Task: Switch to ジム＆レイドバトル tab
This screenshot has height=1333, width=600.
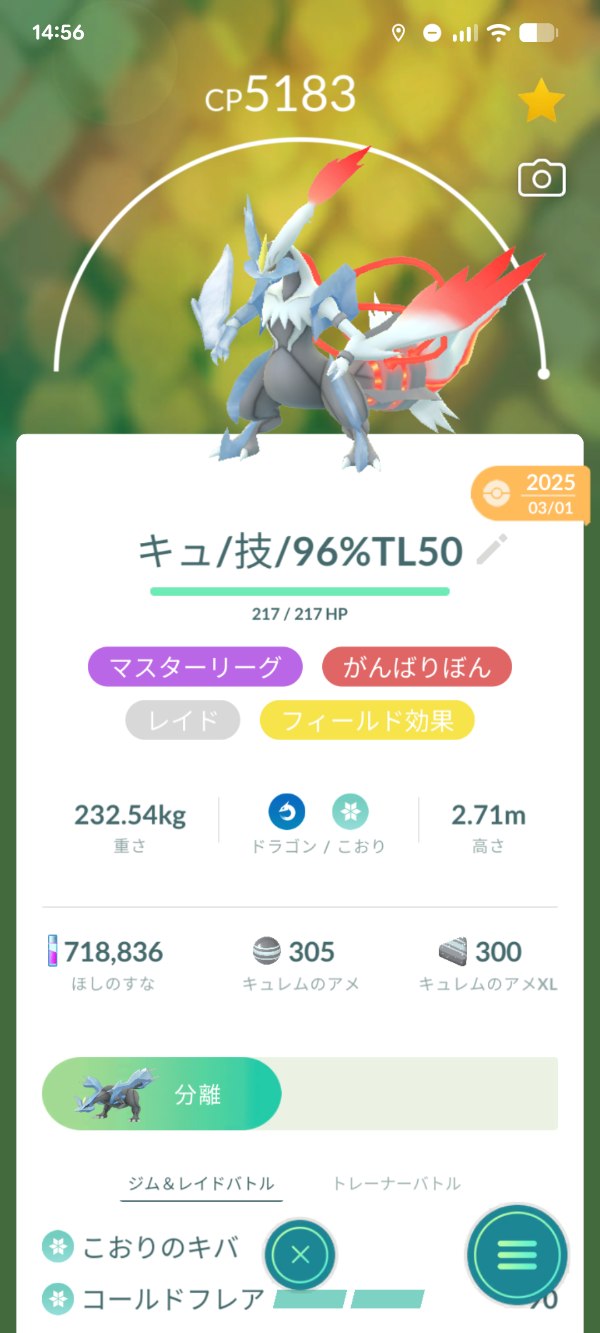Action: tap(201, 1183)
